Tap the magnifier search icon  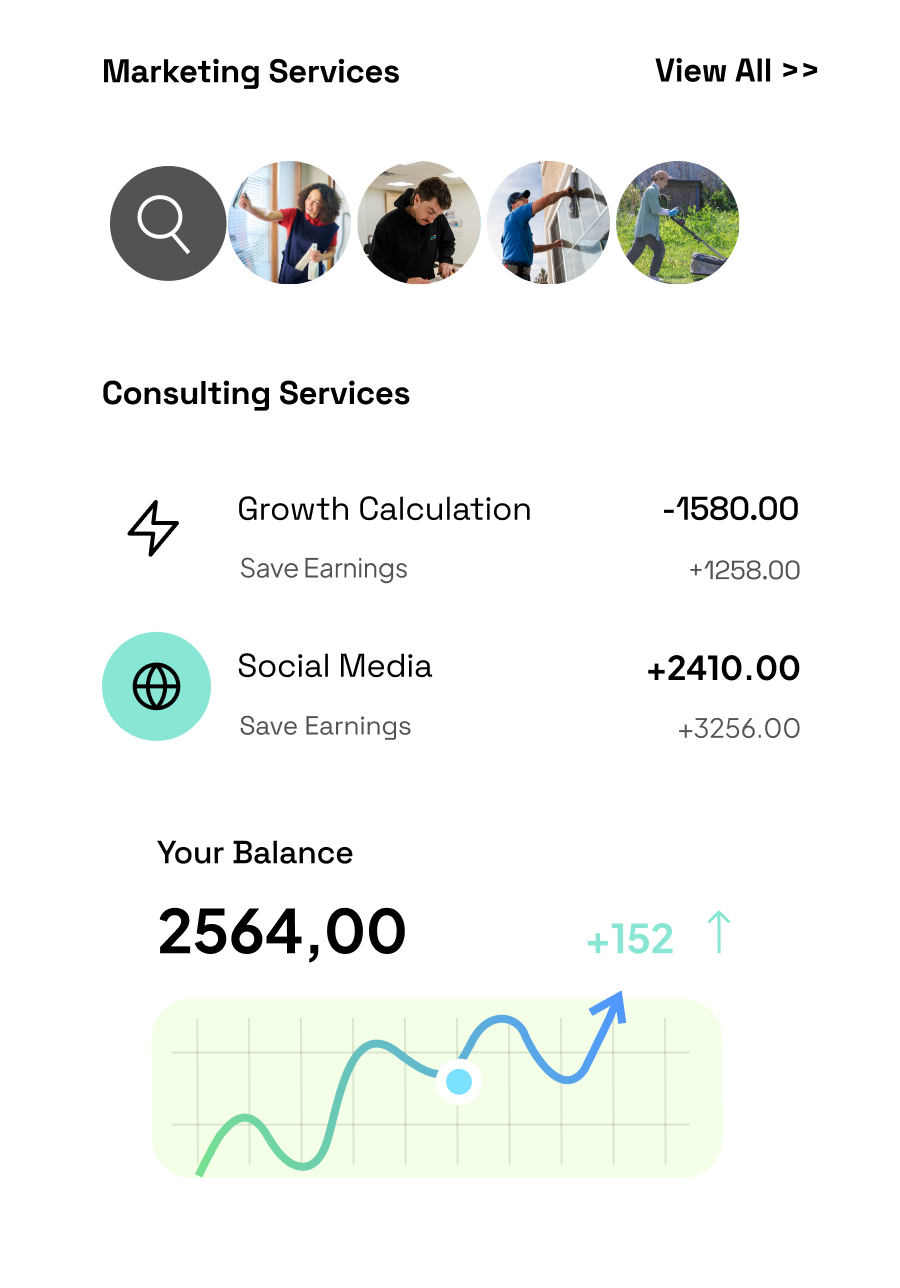tap(167, 223)
